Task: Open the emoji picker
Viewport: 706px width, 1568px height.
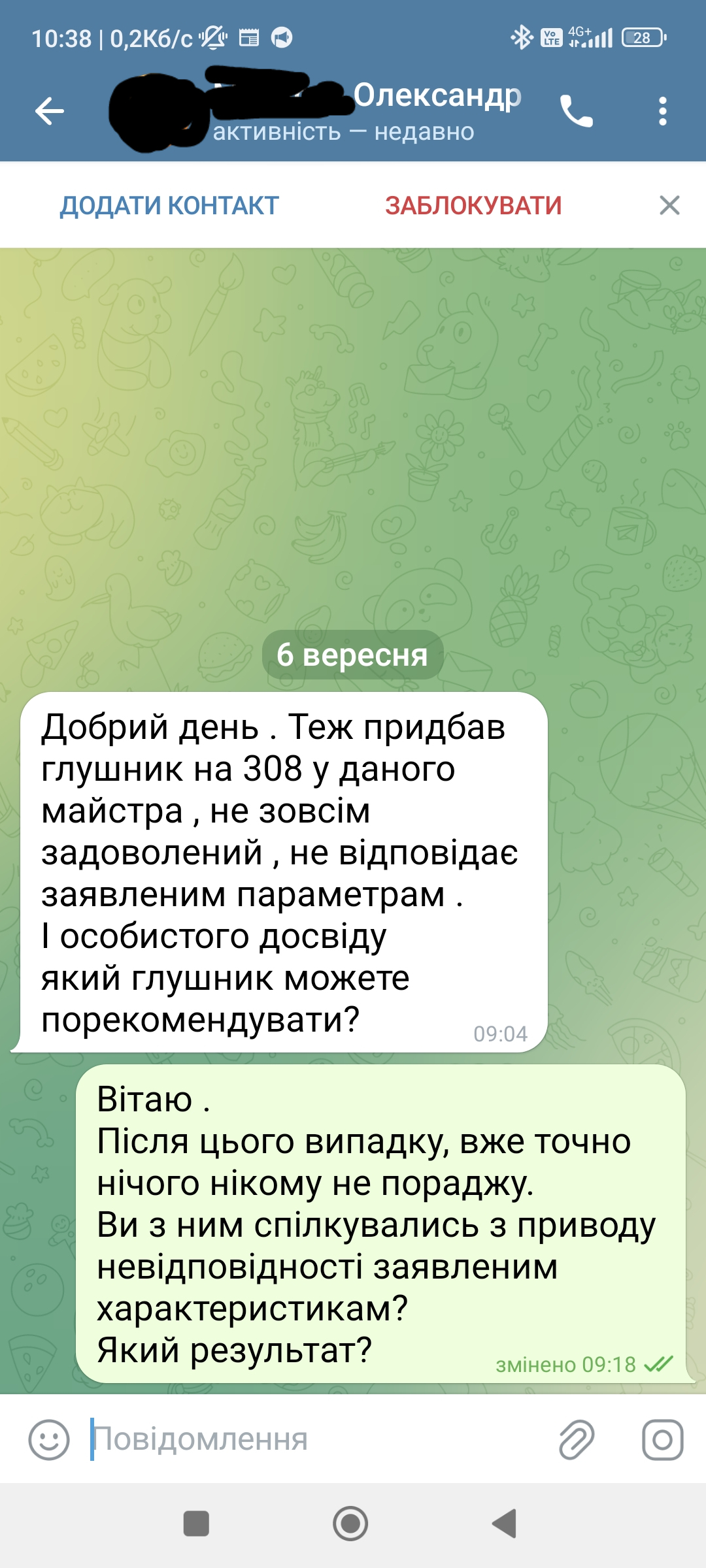Action: coord(49,1439)
